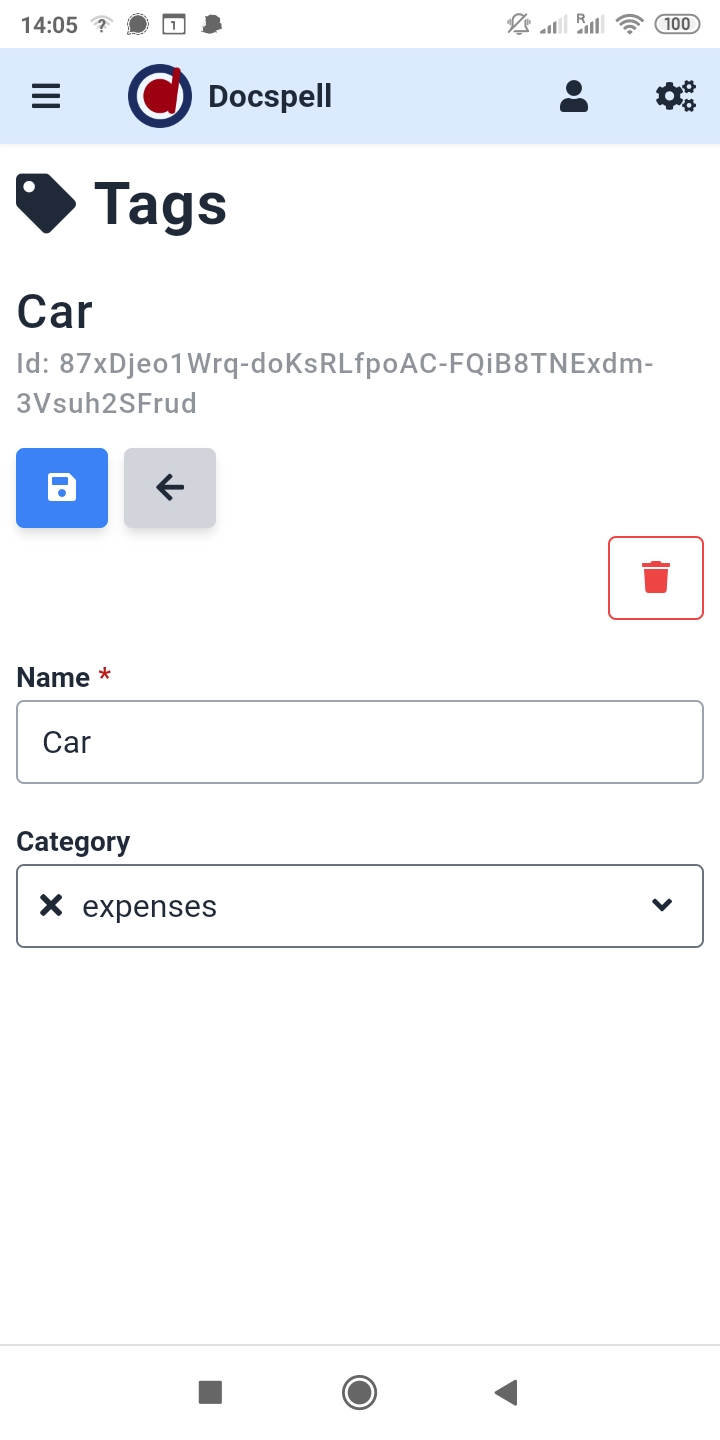Open the hamburger navigation menu
720x1440 pixels.
click(46, 96)
